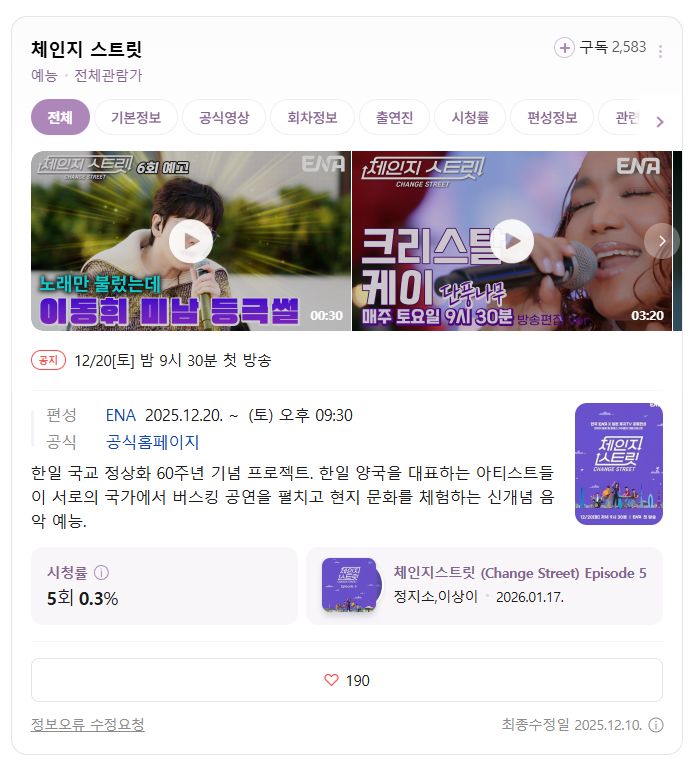Switch to the 공식영상 tab

tap(224, 117)
